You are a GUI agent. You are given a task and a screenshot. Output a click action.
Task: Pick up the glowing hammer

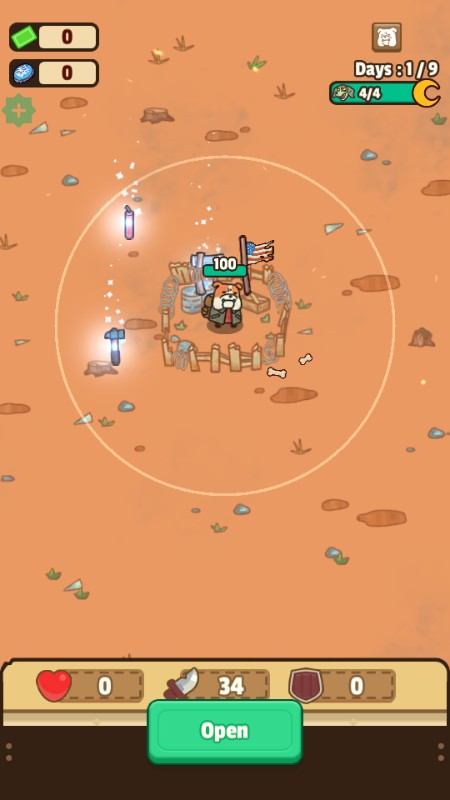click(x=115, y=346)
